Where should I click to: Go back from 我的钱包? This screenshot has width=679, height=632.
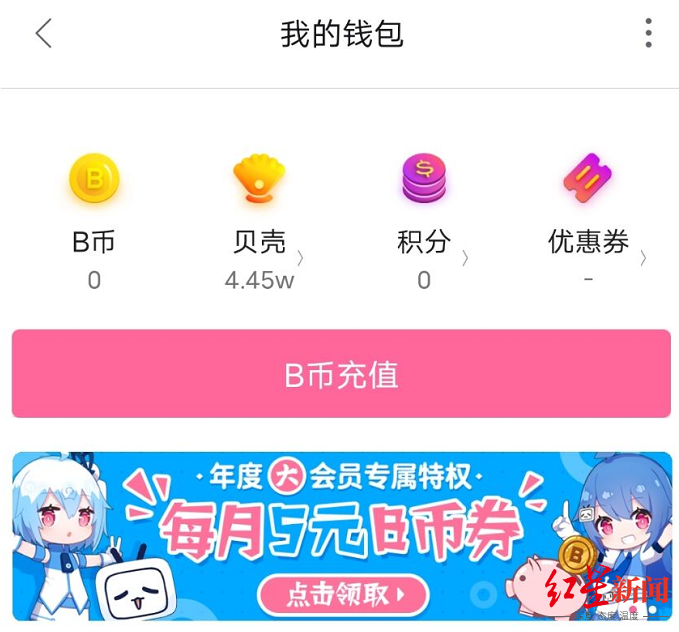pos(43,34)
